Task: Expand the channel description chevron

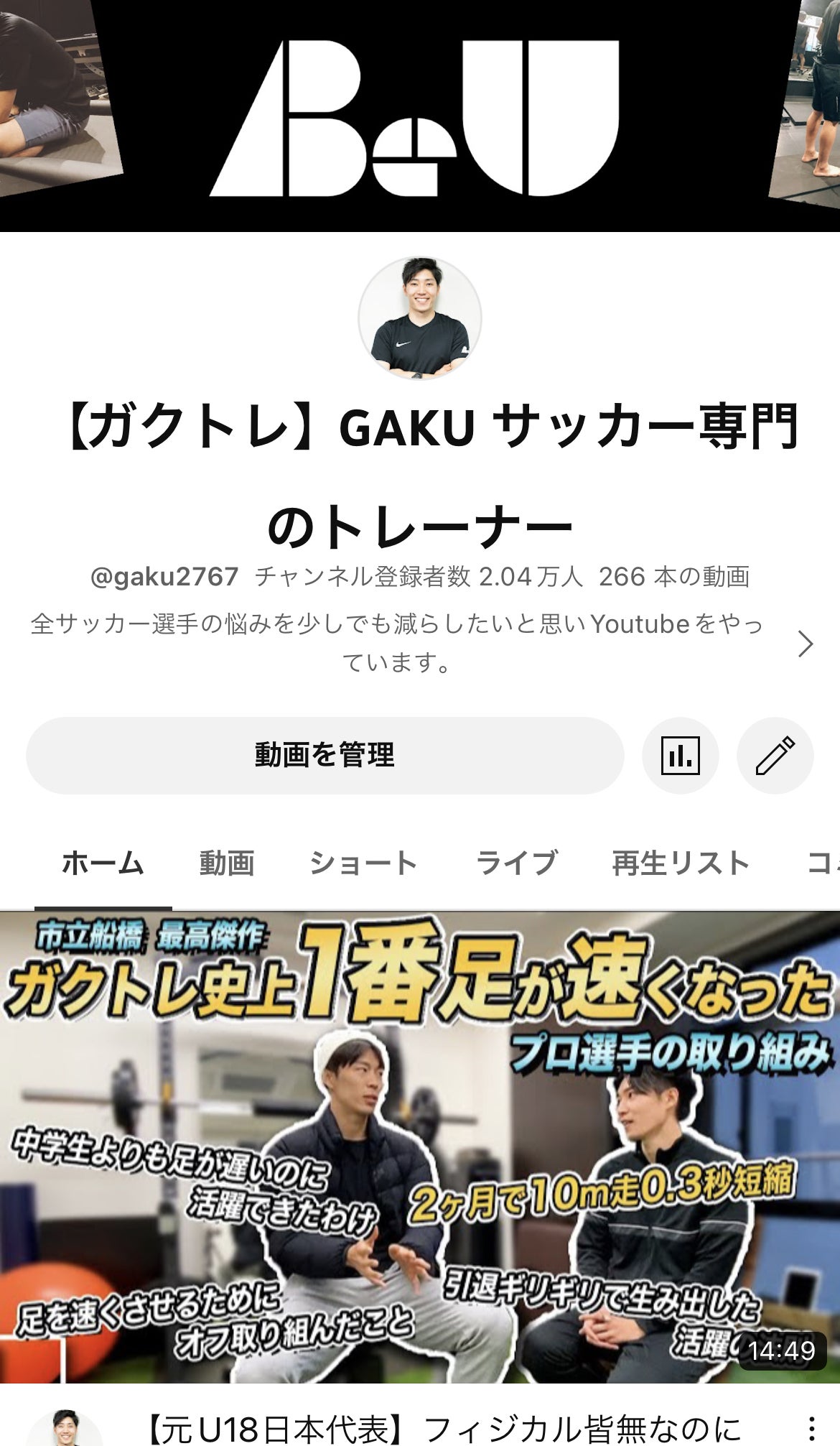Action: [805, 644]
